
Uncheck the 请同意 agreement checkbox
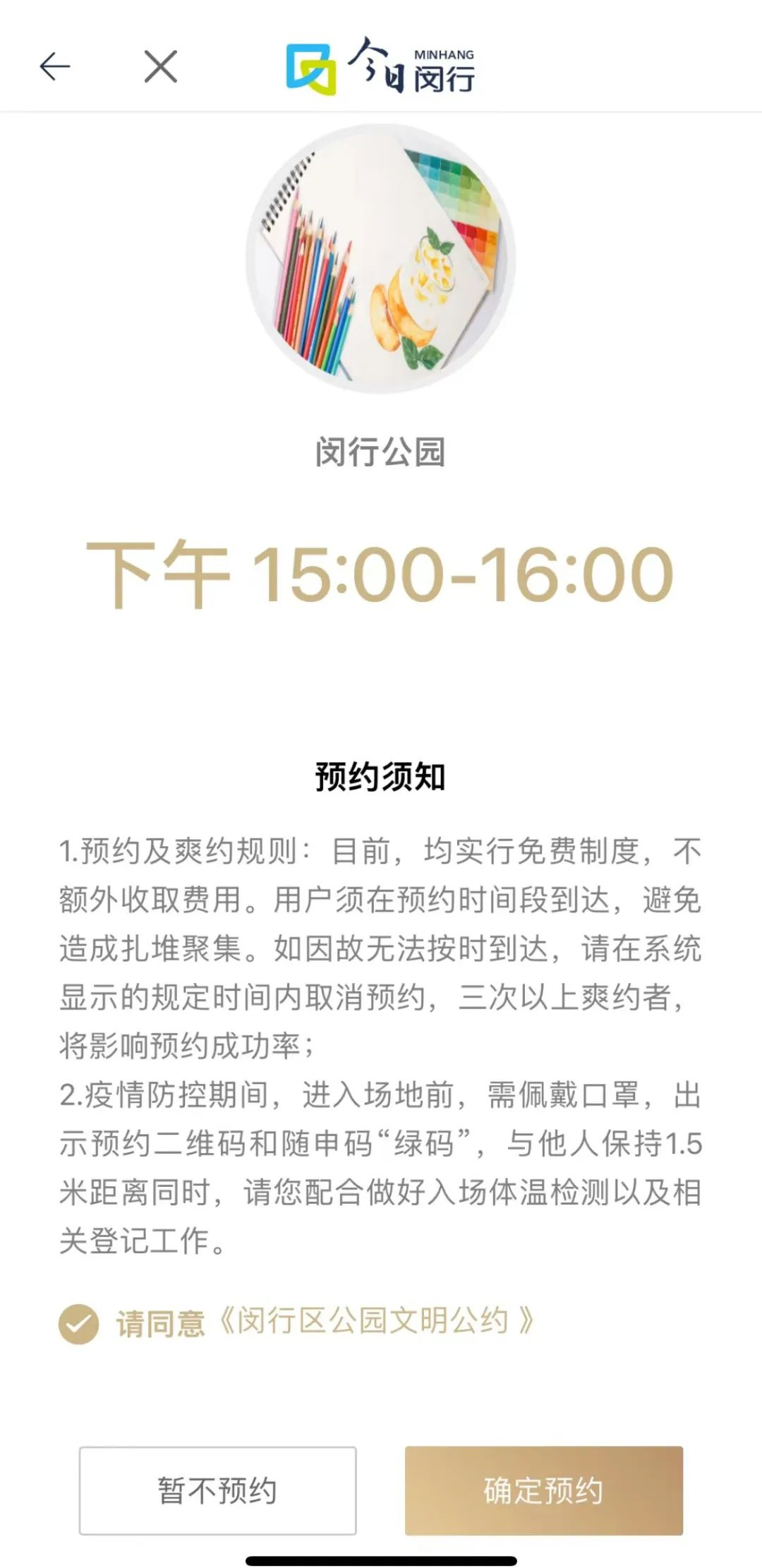(78, 1323)
